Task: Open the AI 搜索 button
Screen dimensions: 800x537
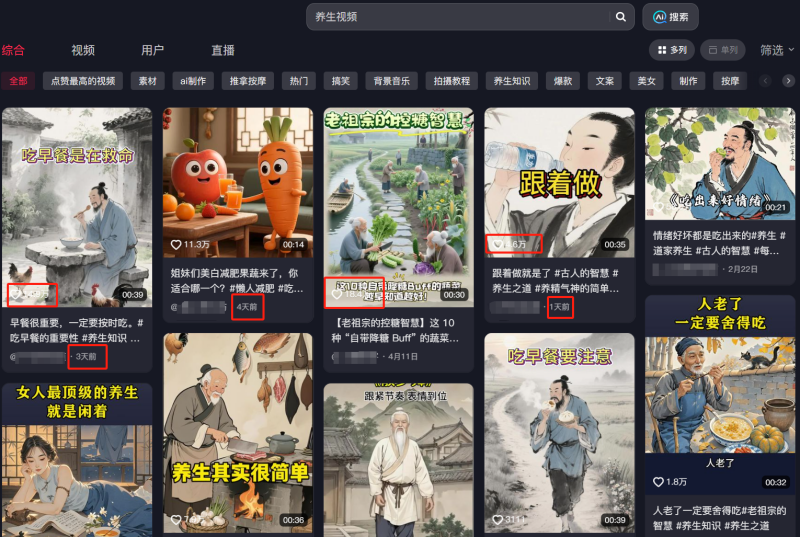Action: tap(670, 17)
